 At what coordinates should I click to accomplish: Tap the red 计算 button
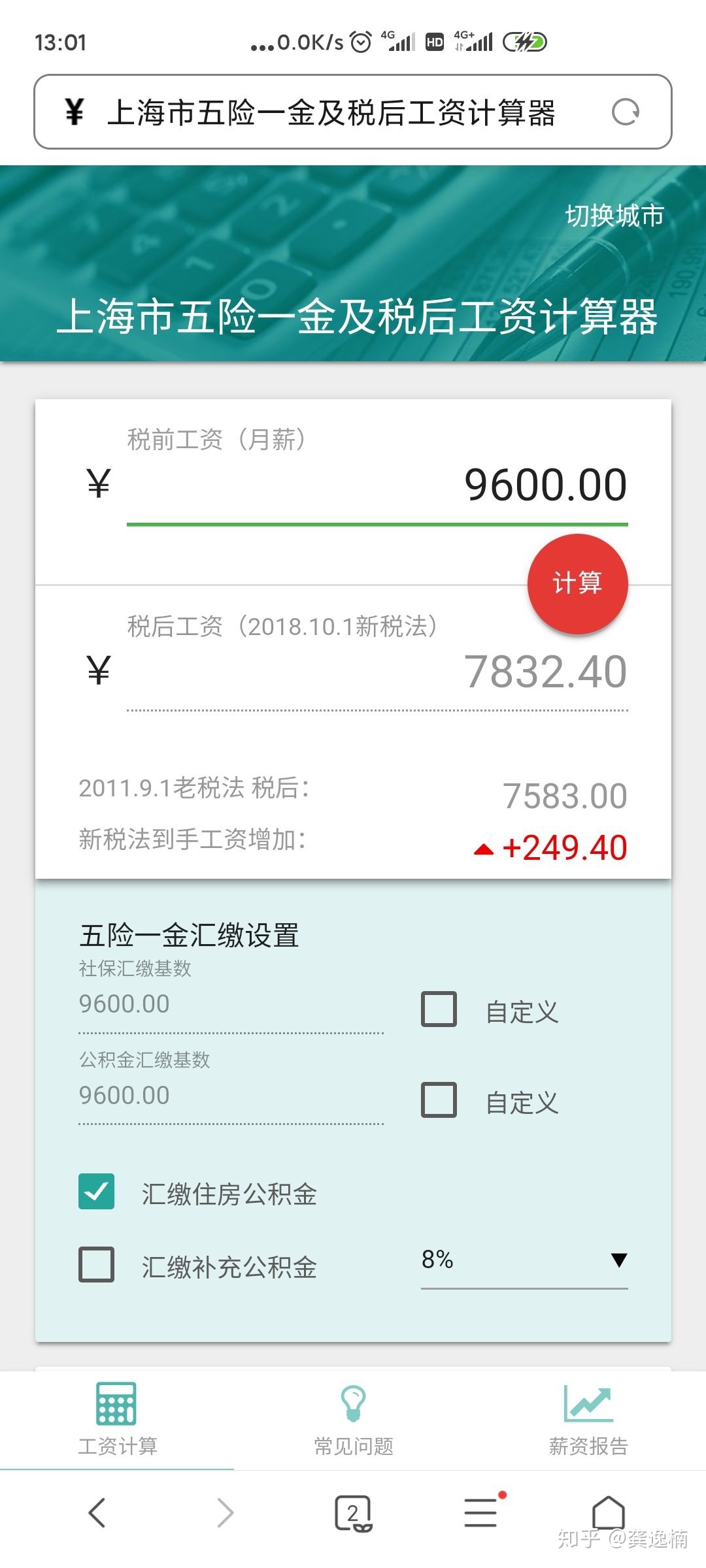coord(578,583)
